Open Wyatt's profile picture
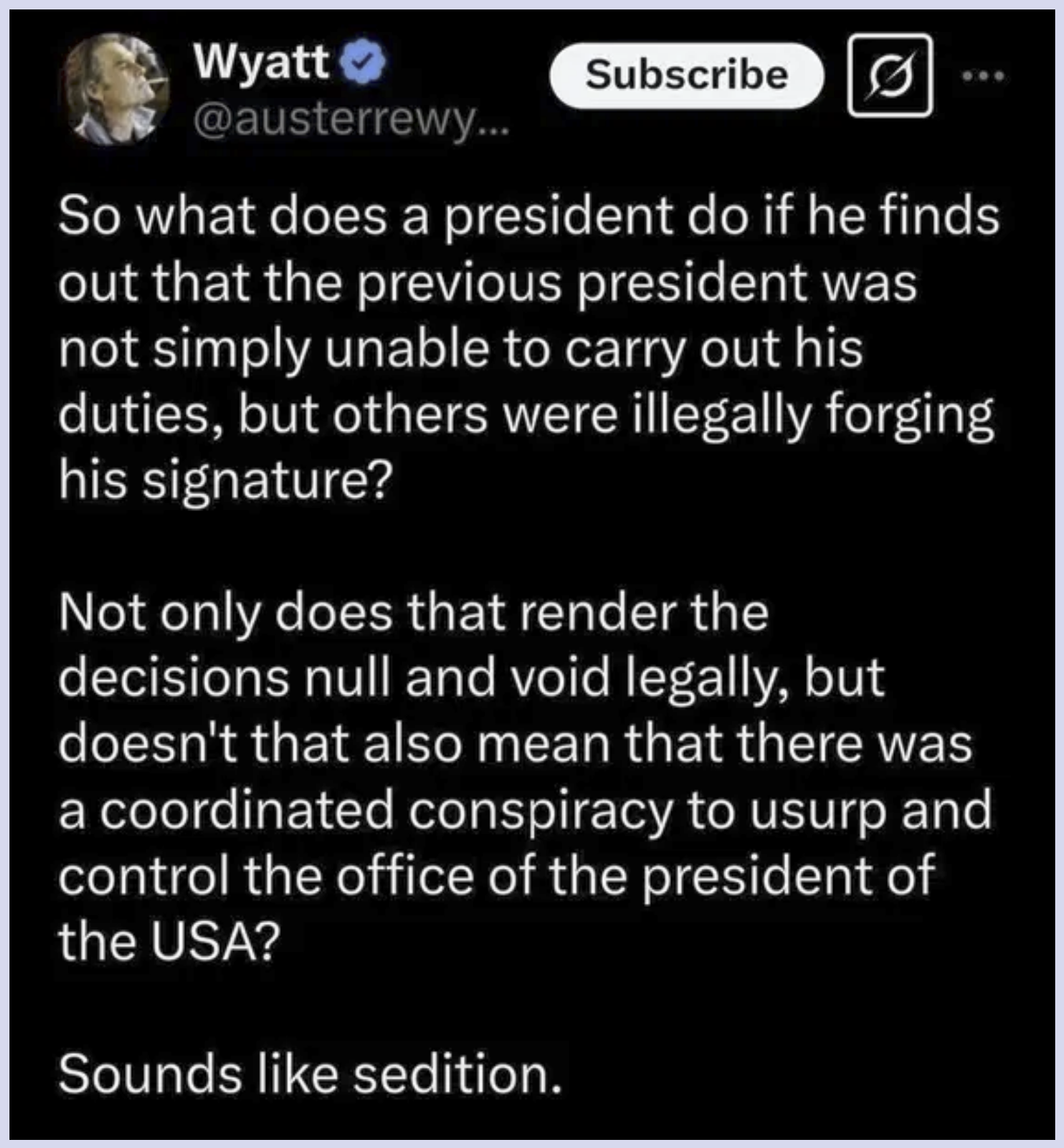Viewport: 1064px width, 1148px height. coord(115,88)
